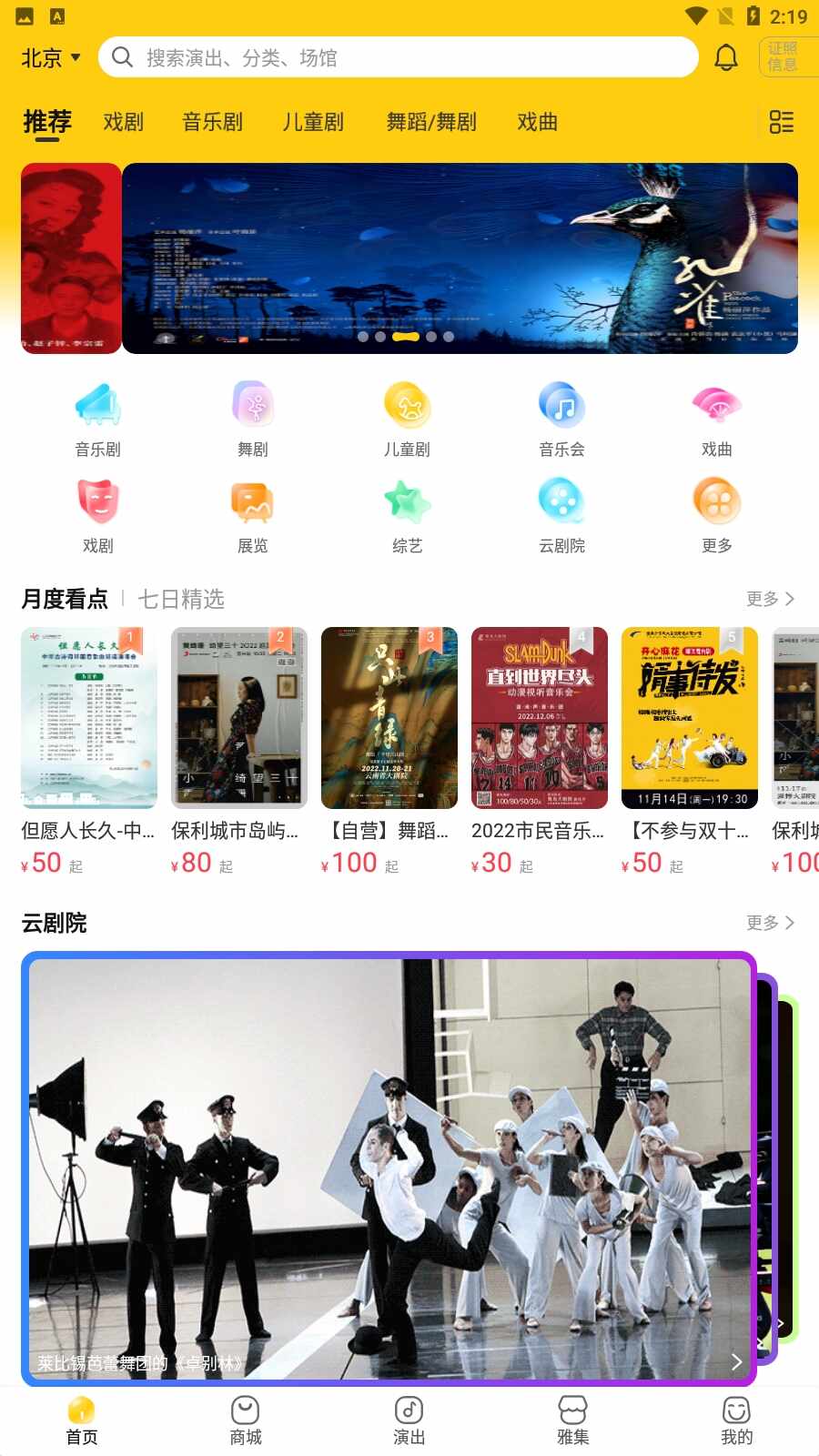The image size is (819, 1456).
Task: Open the notifications bell
Action: [x=725, y=58]
